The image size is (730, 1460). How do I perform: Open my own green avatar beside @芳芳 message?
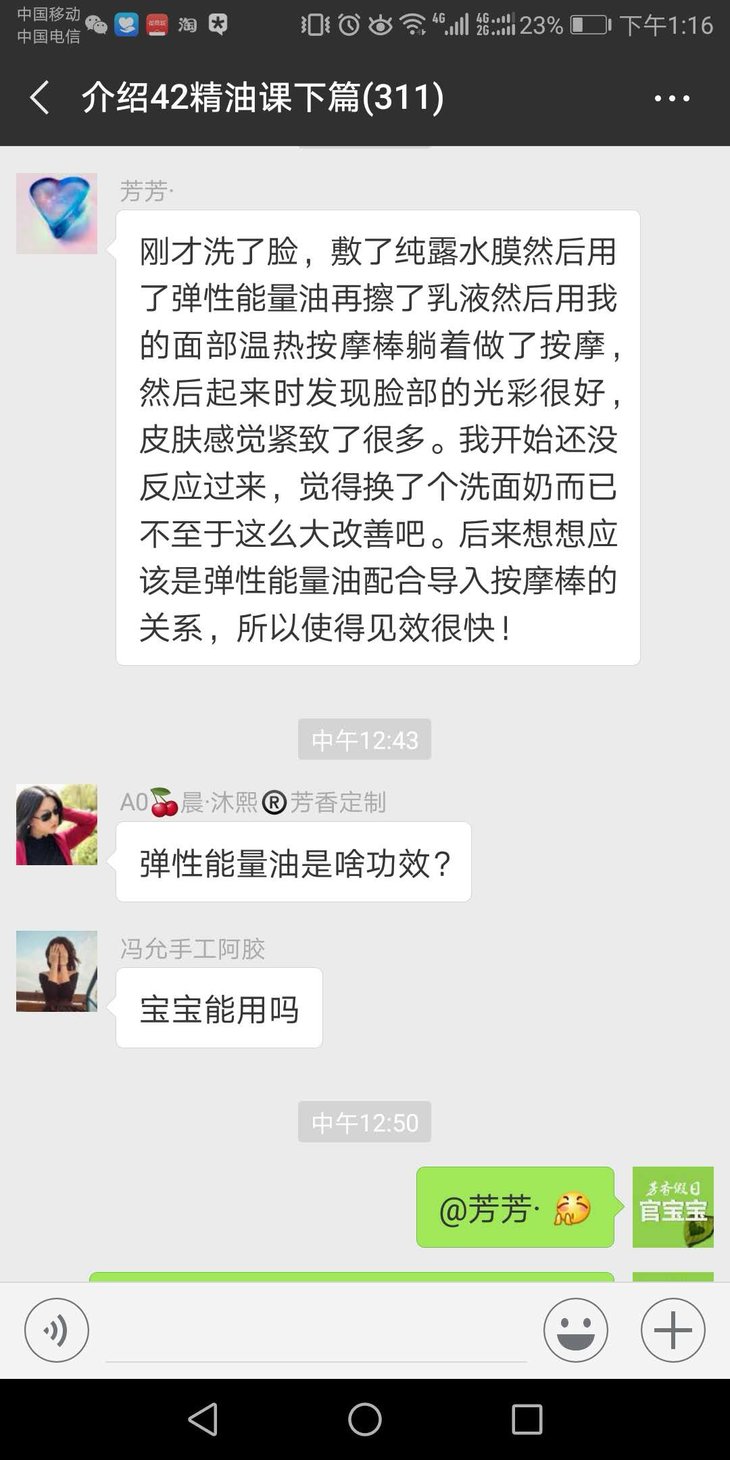(x=673, y=1207)
